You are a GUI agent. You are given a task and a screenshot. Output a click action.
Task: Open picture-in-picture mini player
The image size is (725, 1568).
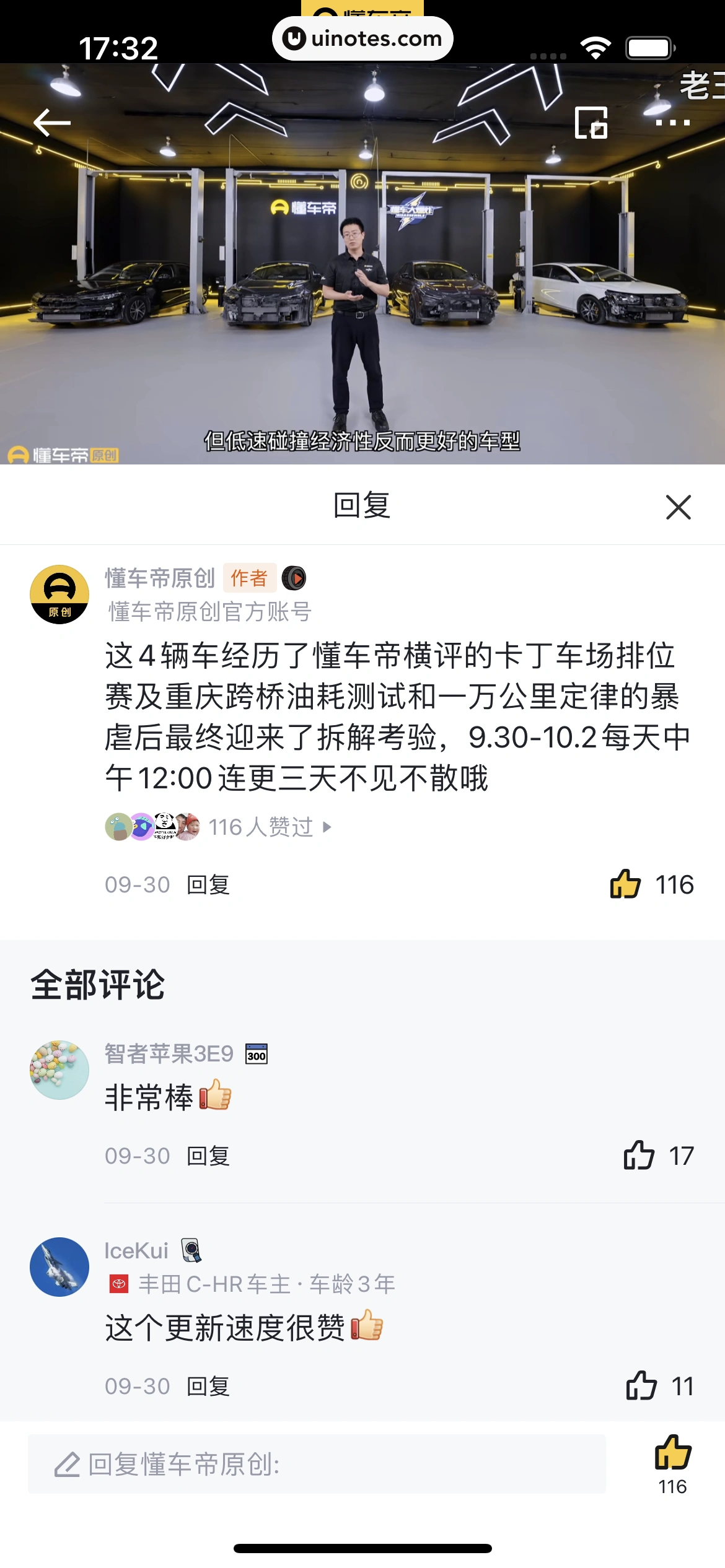591,123
